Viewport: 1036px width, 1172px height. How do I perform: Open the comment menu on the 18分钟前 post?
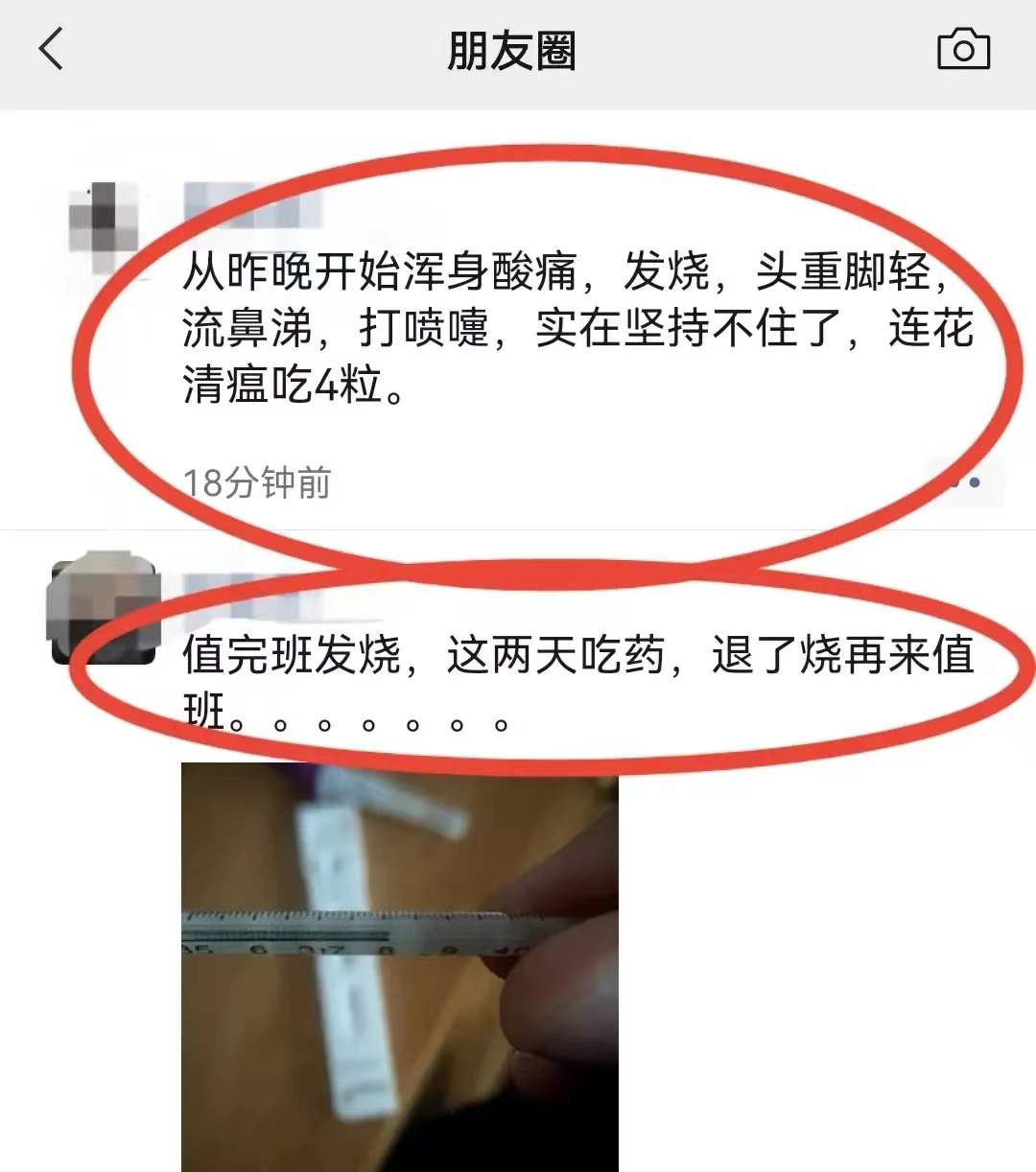point(967,481)
